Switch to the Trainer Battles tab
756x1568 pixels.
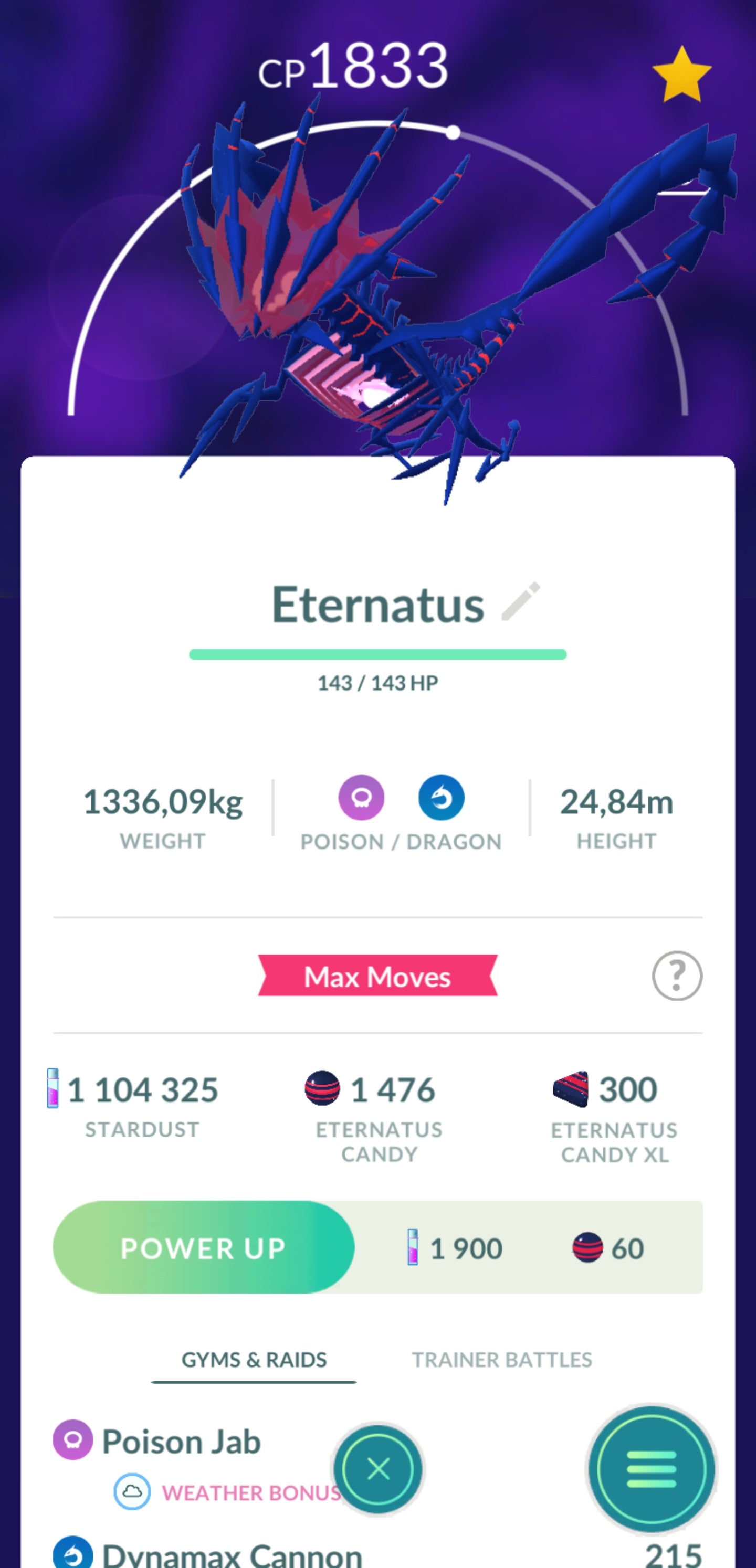[x=501, y=1359]
